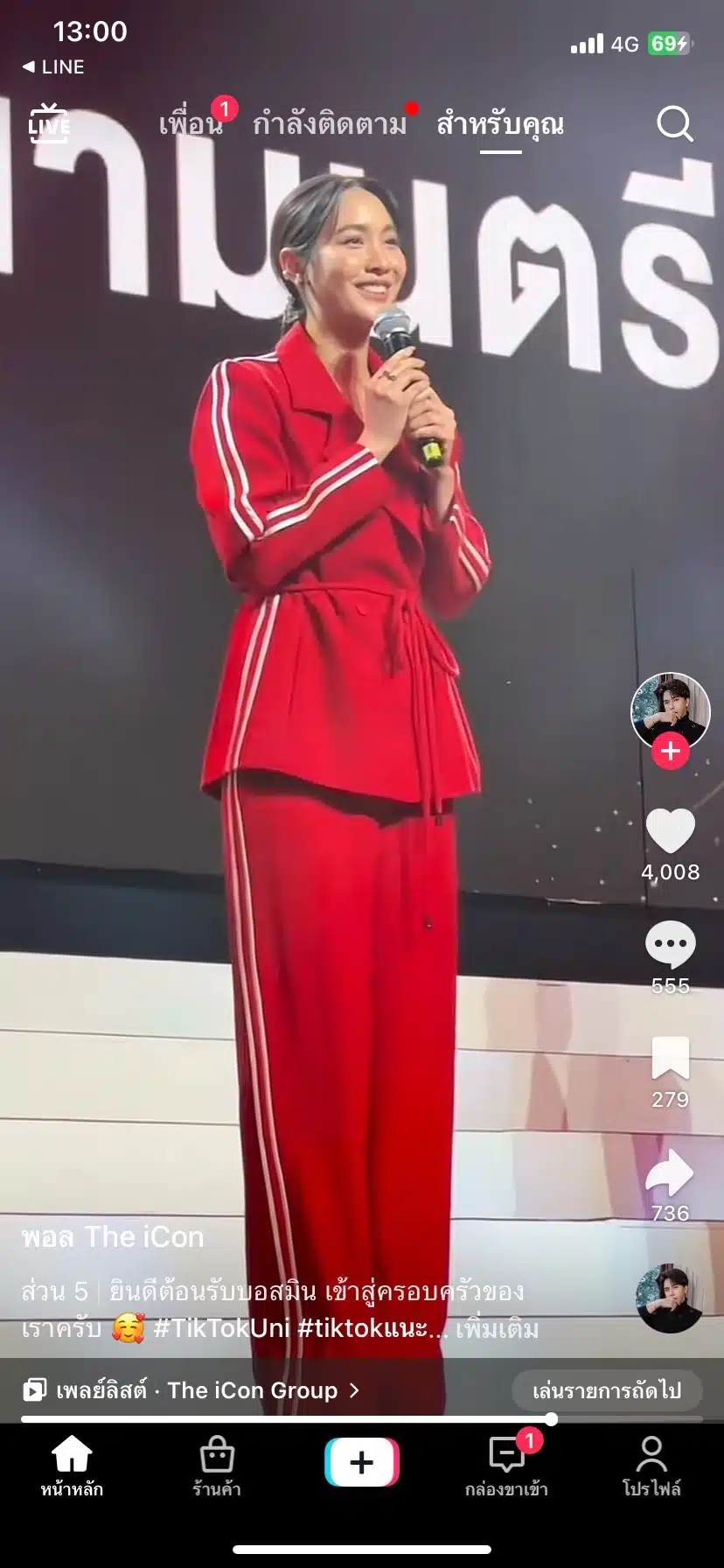
Task: Switch to the เพื่อน tab
Action: [190, 124]
